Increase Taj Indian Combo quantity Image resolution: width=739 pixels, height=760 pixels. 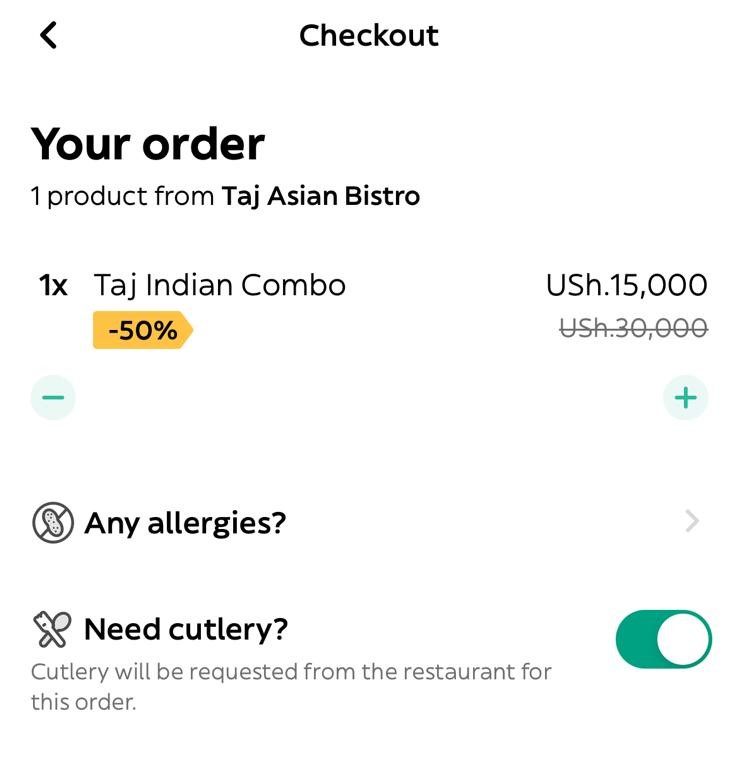click(685, 398)
